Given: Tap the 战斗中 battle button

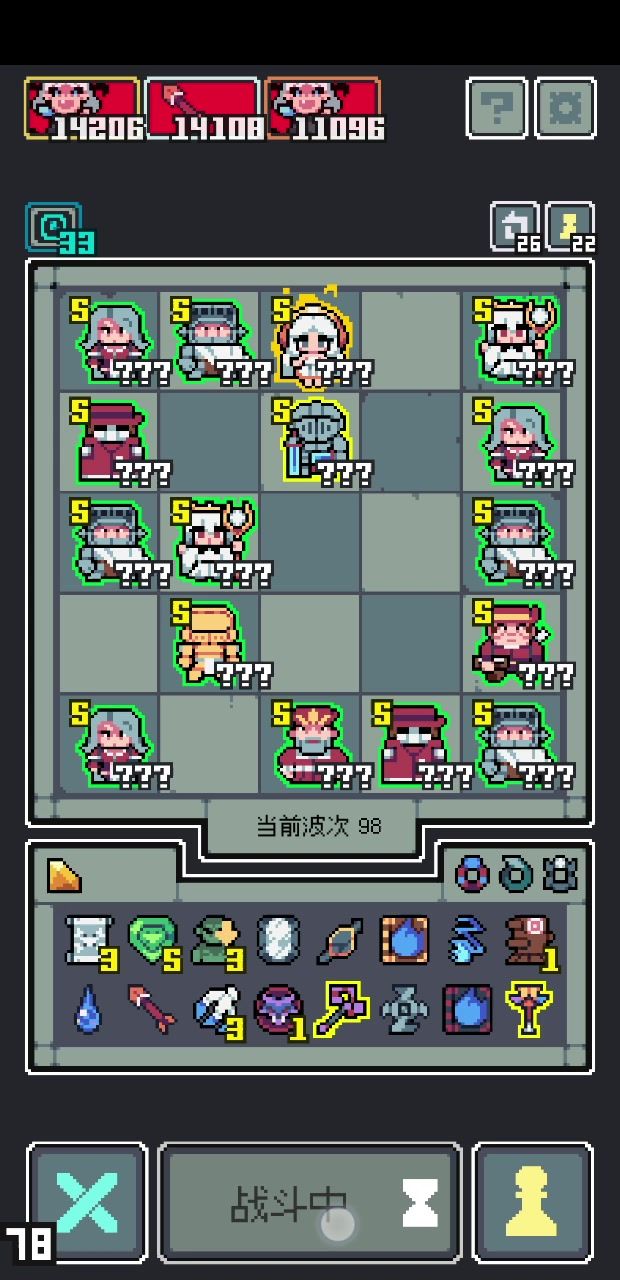Looking at the screenshot, I should [310, 1203].
